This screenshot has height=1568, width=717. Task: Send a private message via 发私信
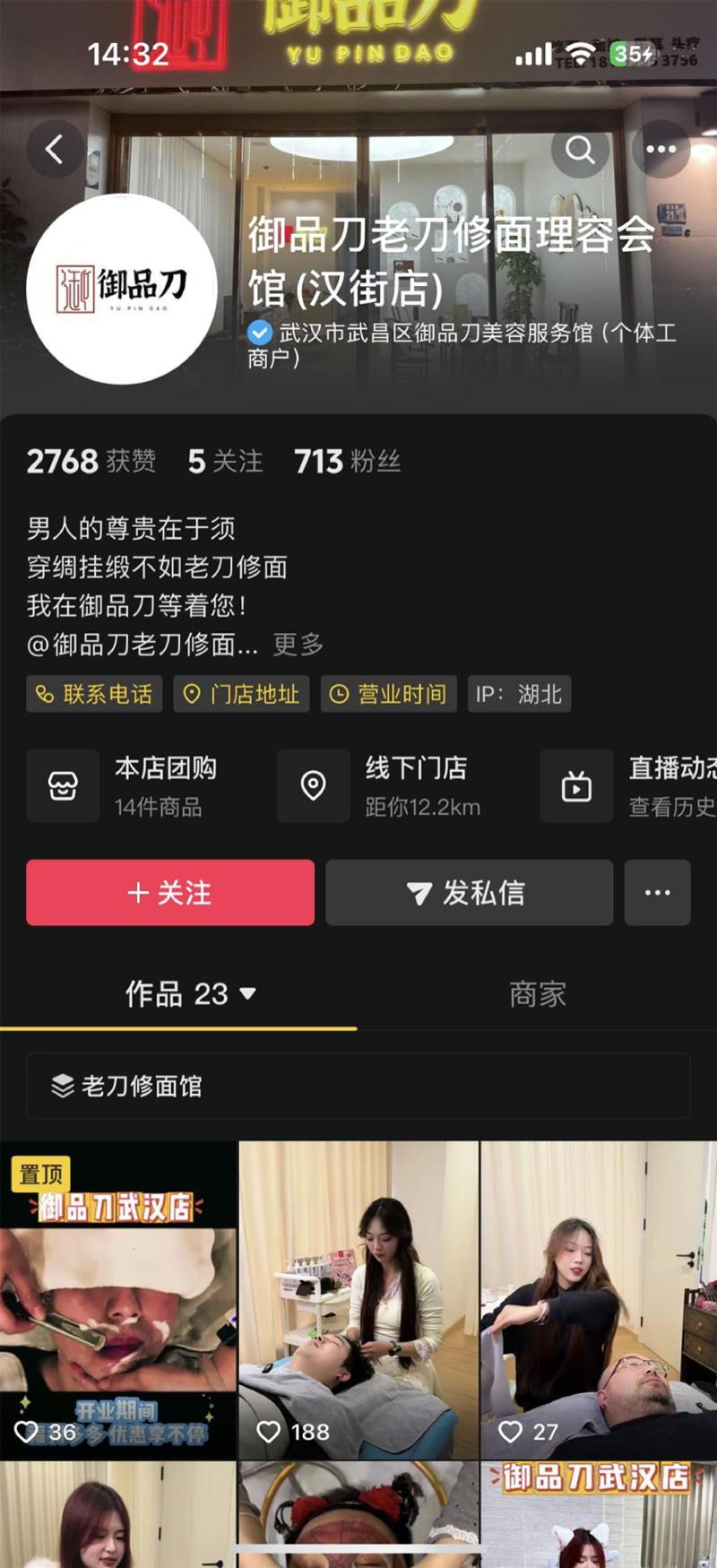click(469, 892)
